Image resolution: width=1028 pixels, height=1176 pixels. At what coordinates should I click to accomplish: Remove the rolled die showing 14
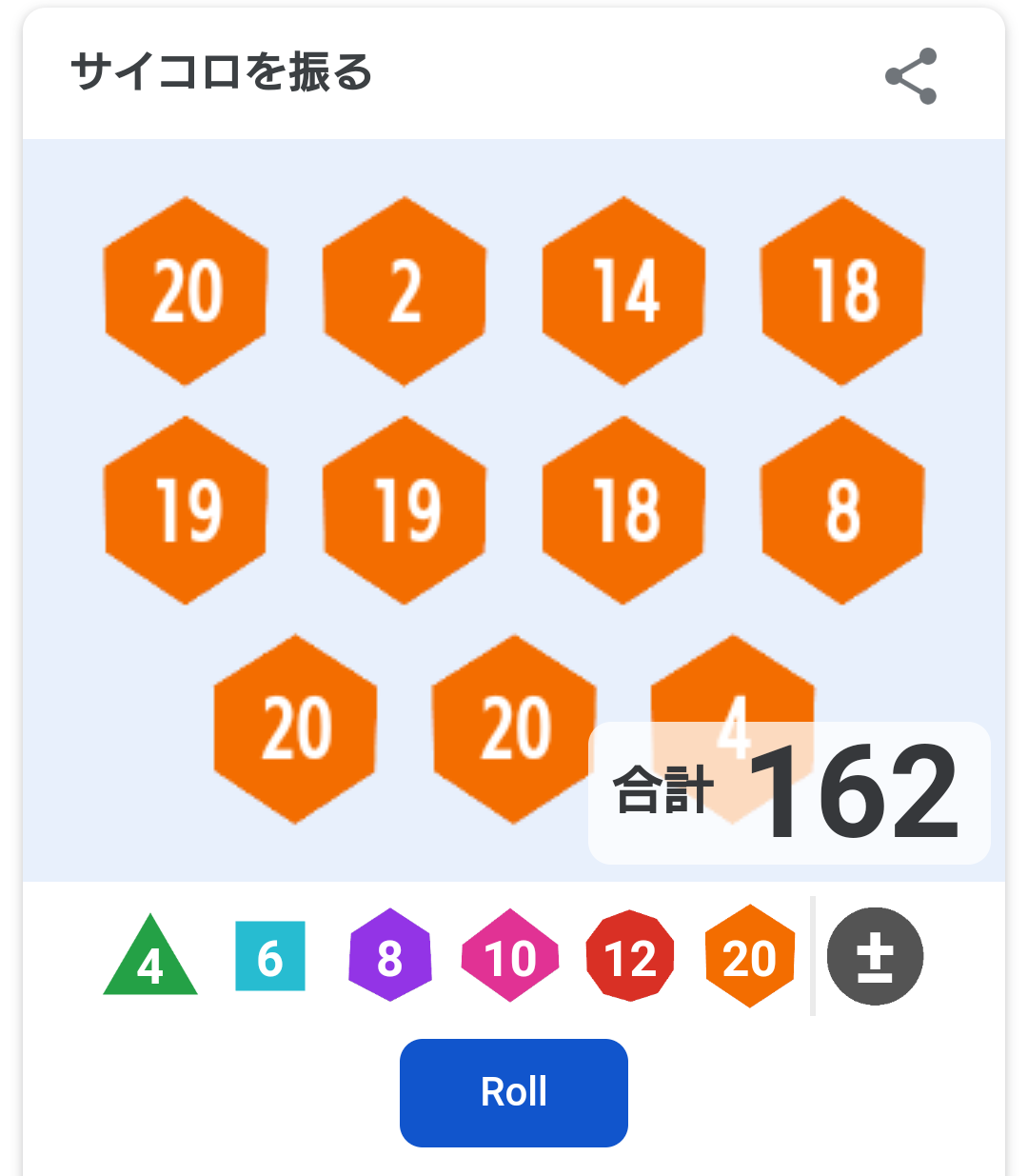[623, 291]
